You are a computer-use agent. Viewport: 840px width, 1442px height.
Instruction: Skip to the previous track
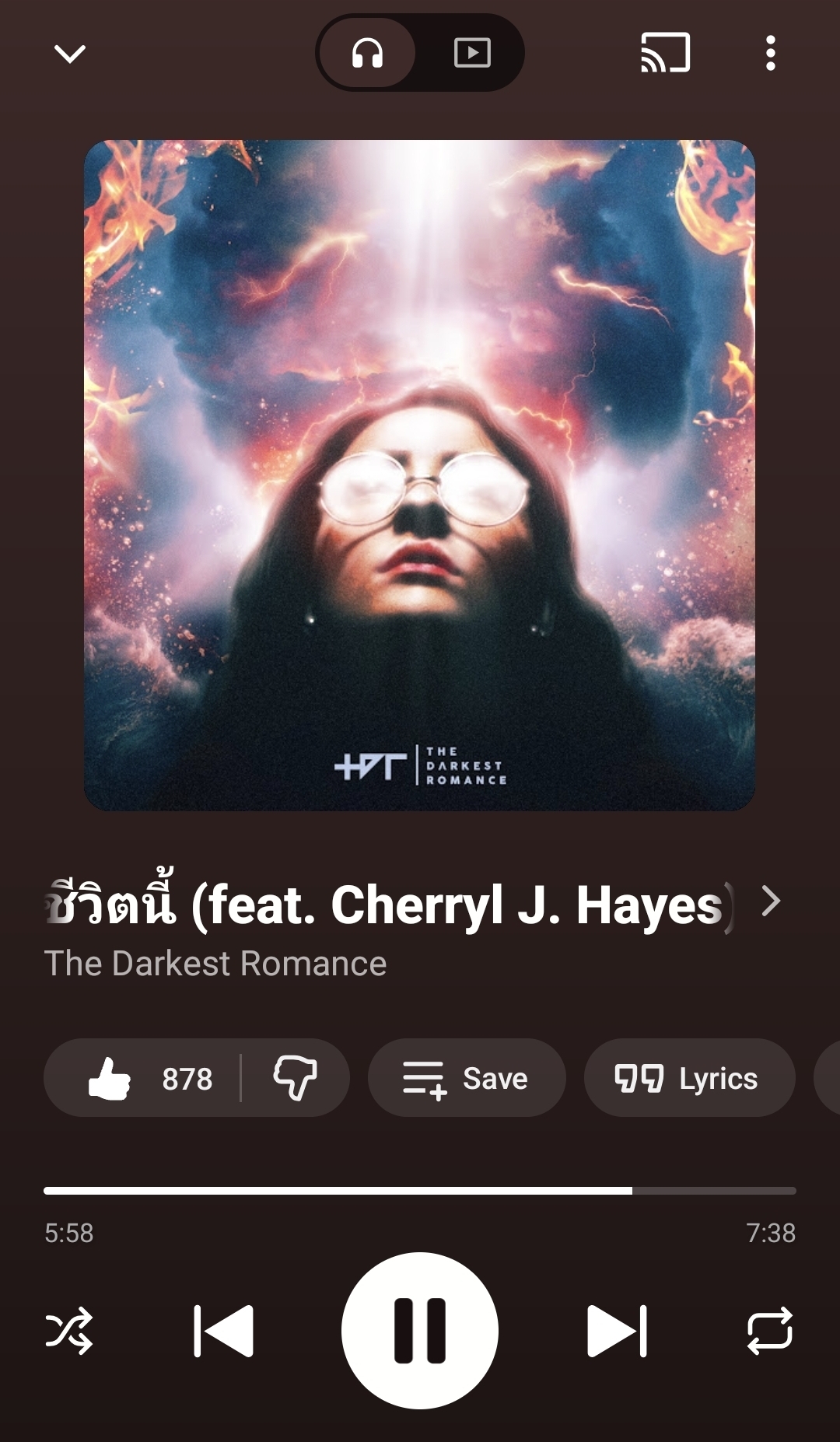pos(223,1331)
